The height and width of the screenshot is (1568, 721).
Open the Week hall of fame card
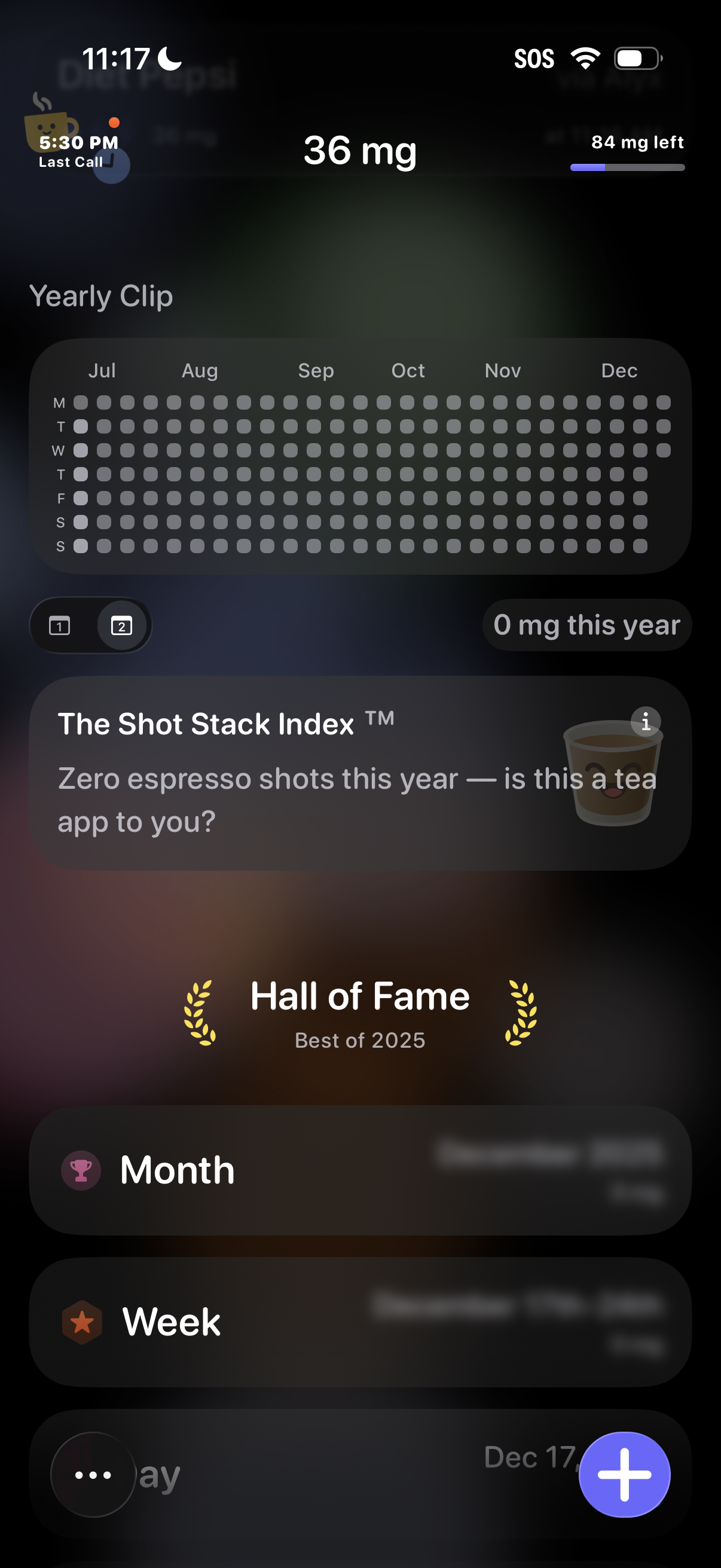[x=360, y=1322]
